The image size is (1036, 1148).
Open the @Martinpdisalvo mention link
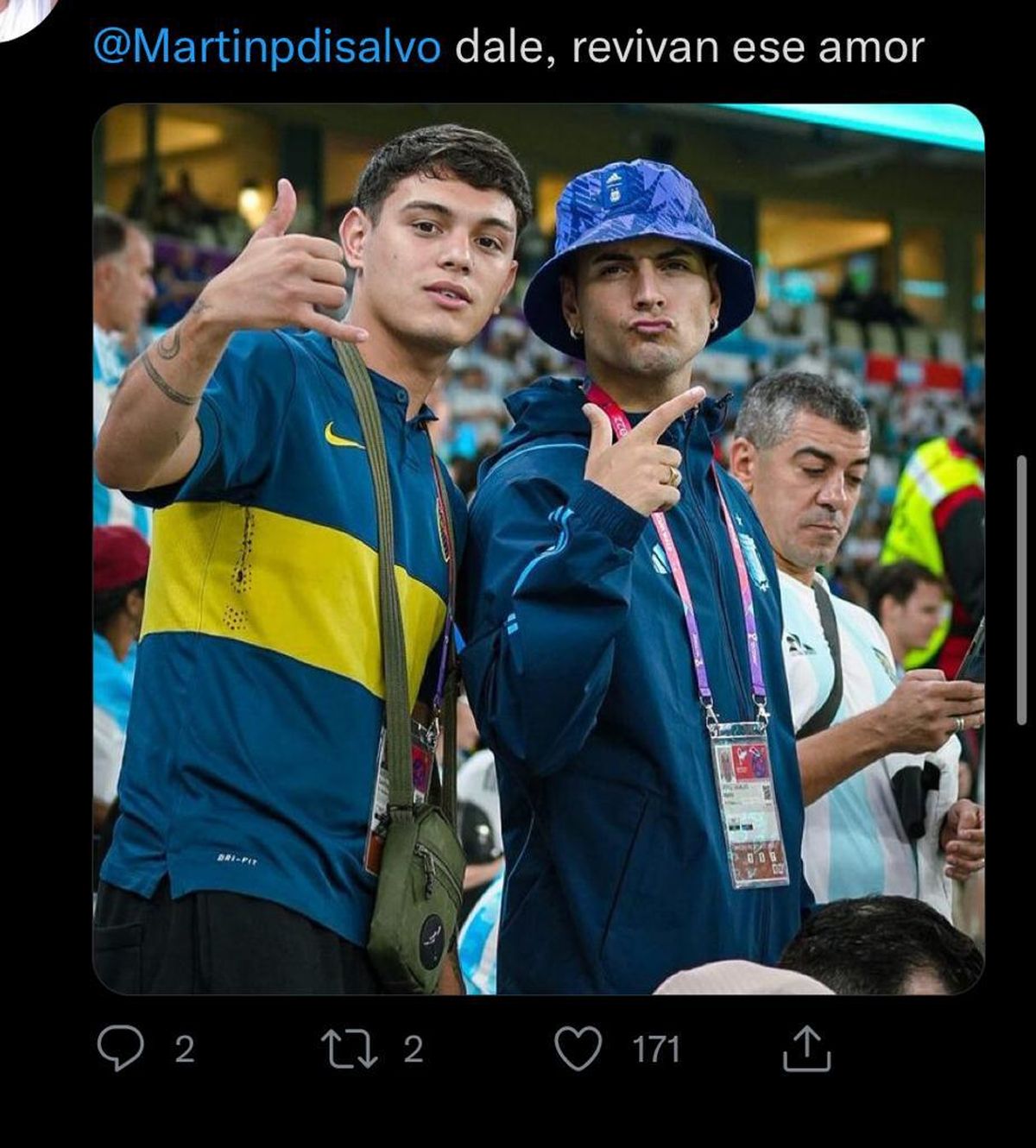coord(266,47)
